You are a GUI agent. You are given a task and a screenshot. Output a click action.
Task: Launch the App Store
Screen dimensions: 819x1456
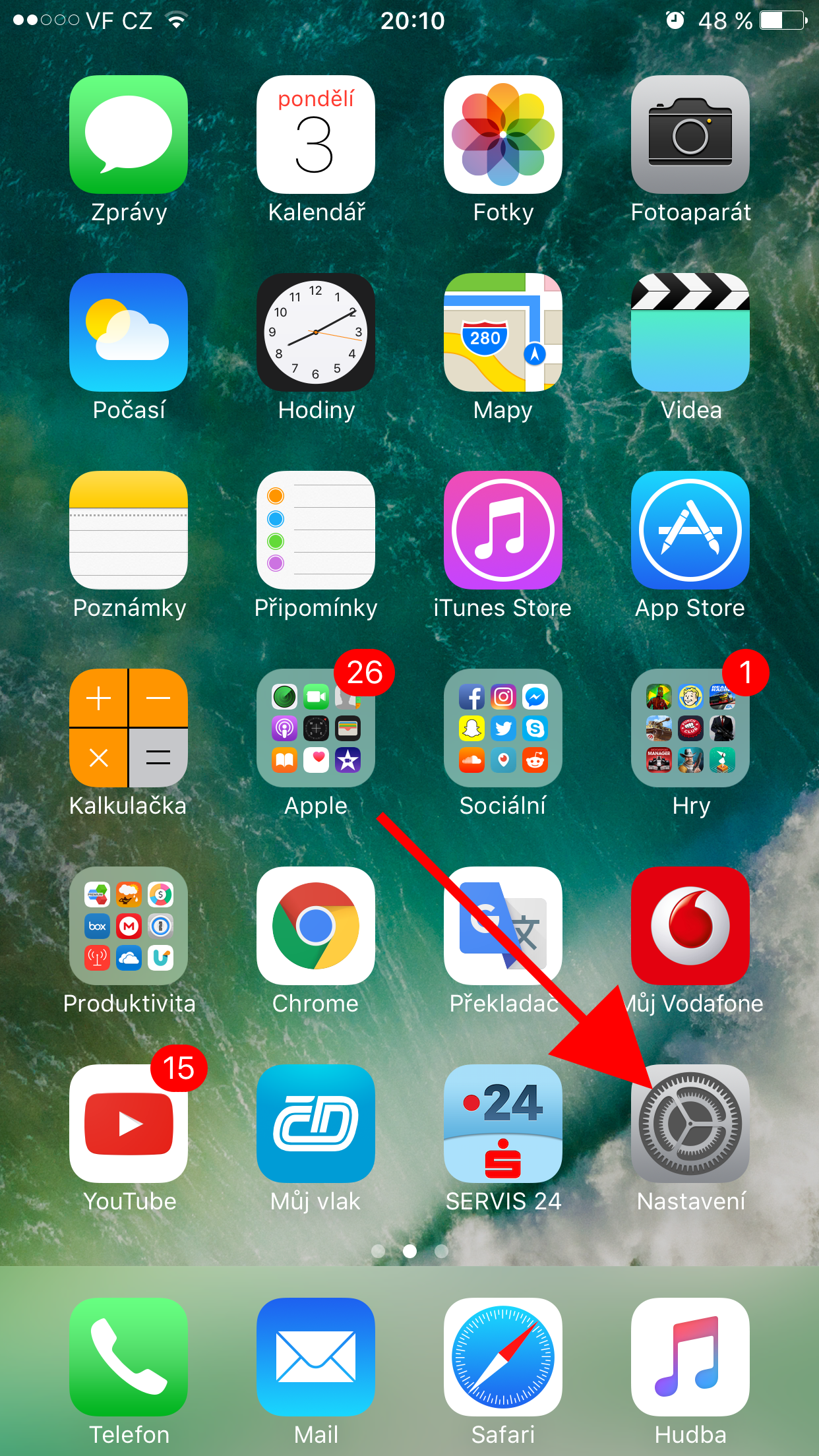click(690, 530)
